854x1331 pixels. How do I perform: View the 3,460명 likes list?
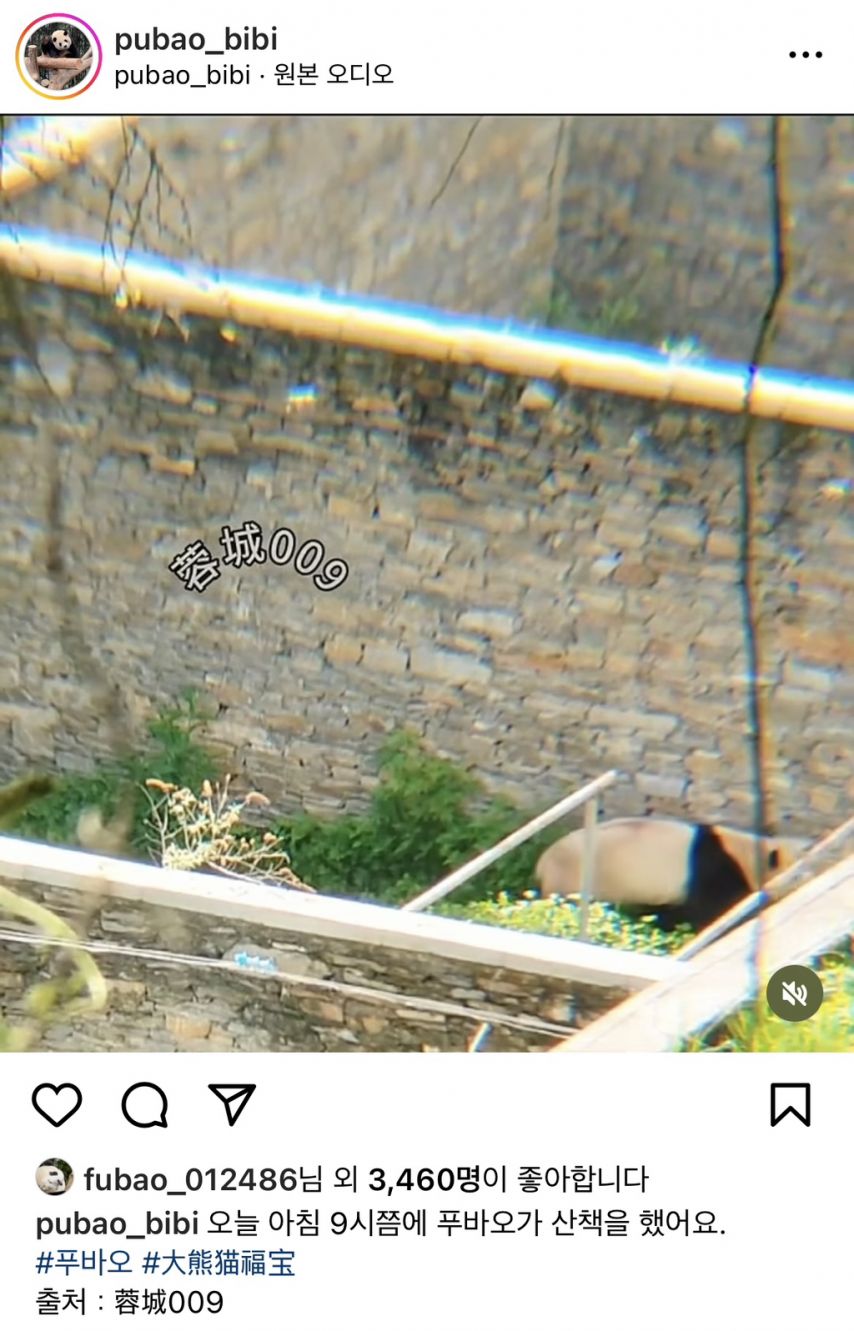[x=425, y=1179]
